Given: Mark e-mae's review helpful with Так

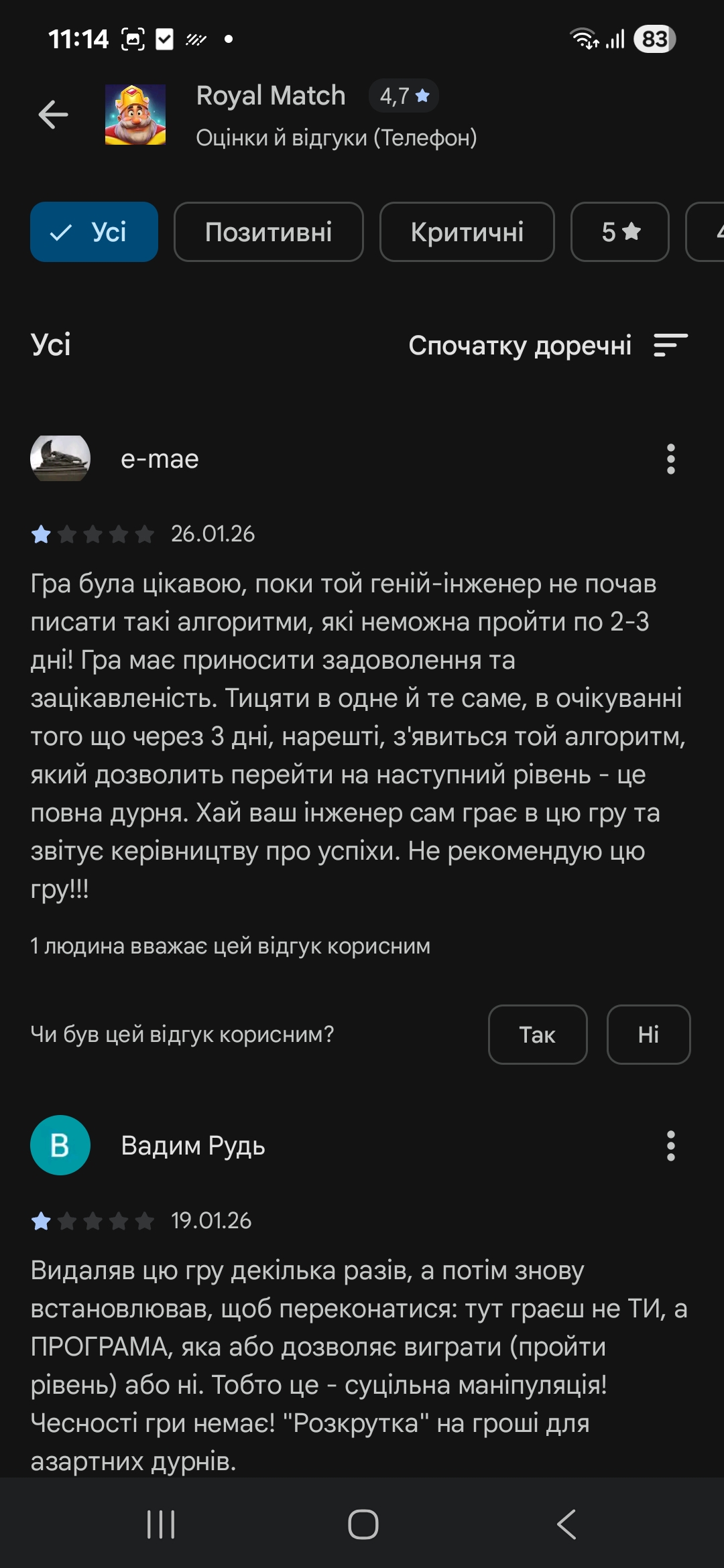Looking at the screenshot, I should pyautogui.click(x=537, y=1035).
